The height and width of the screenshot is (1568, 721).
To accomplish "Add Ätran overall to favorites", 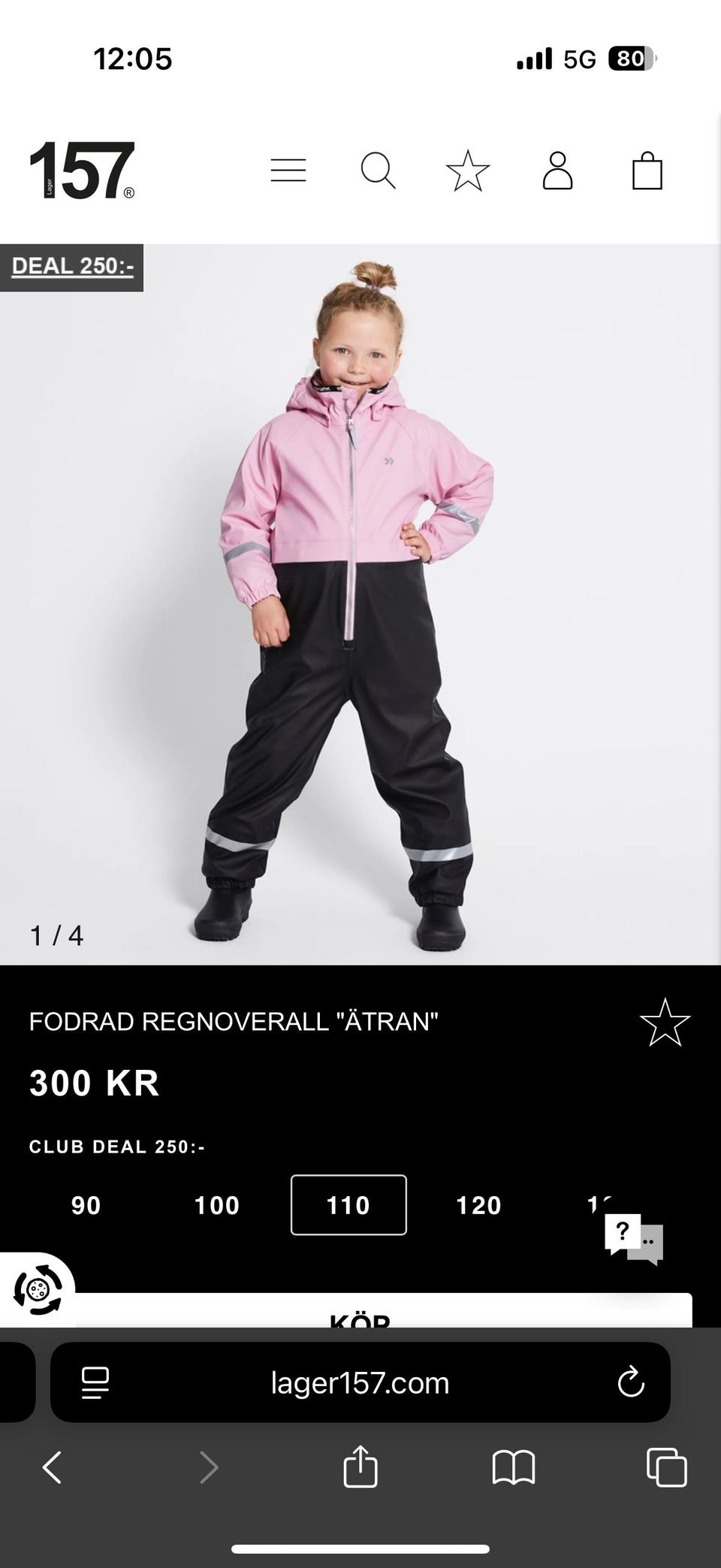I will 665,1022.
